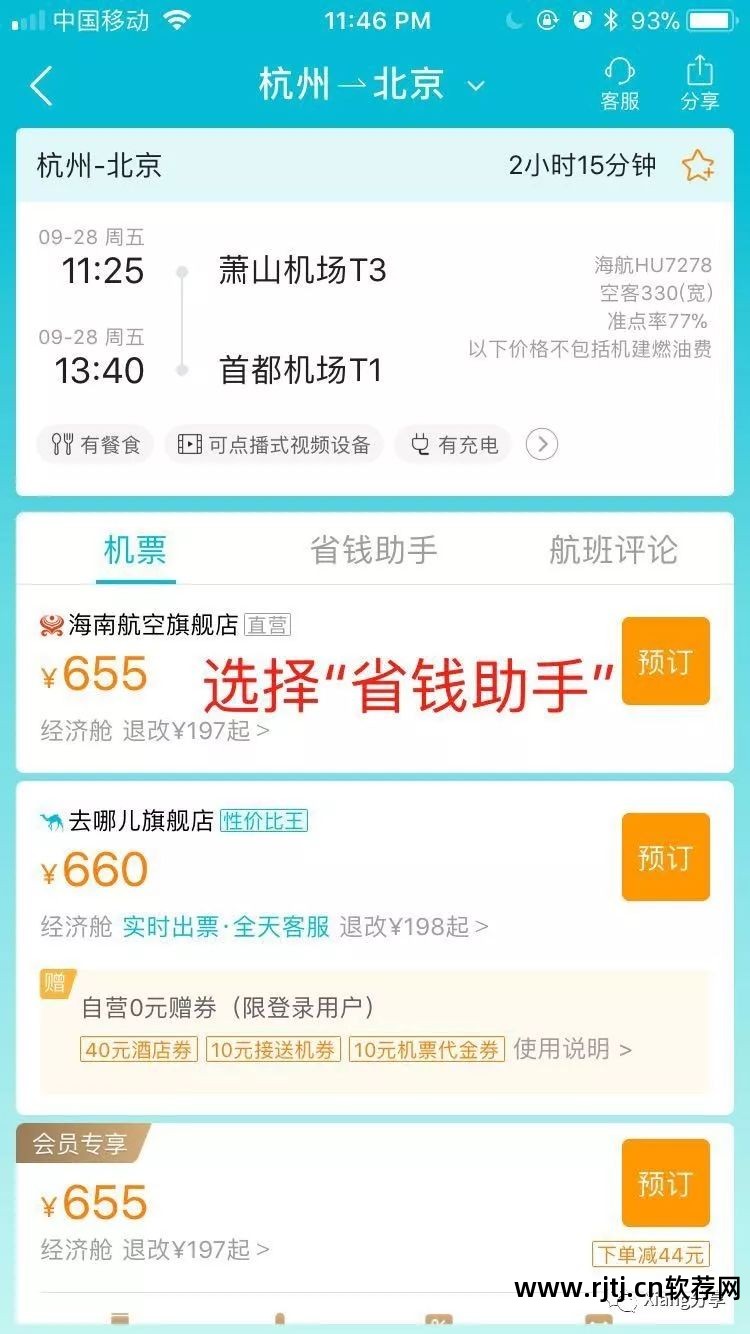Image resolution: width=750 pixels, height=1334 pixels.
Task: View 退改¥198起 rules for 去哪儿旗舰店
Action: pos(413,927)
